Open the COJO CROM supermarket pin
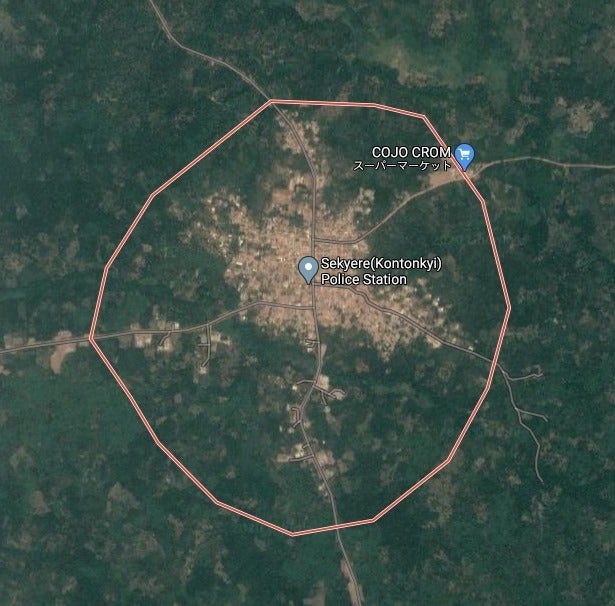 tap(464, 155)
